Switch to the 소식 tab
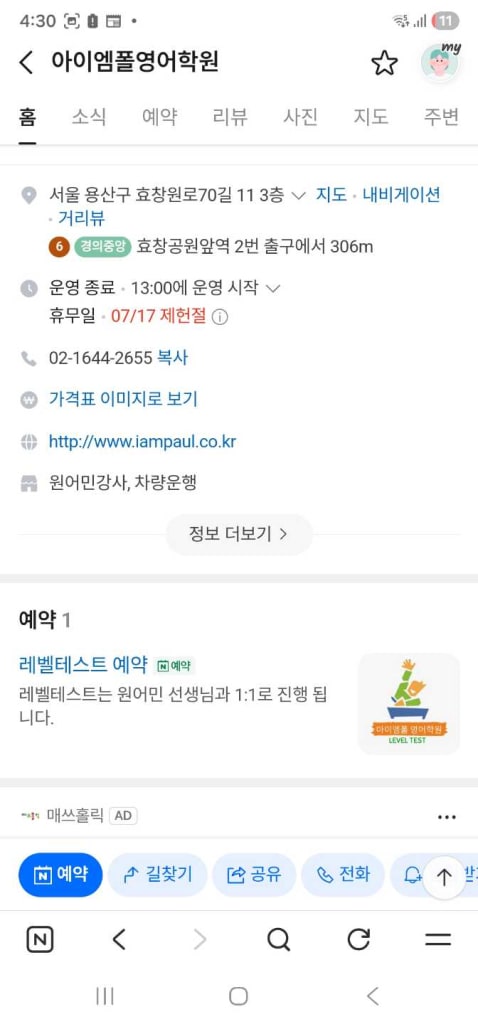478x1024 pixels. 89,118
